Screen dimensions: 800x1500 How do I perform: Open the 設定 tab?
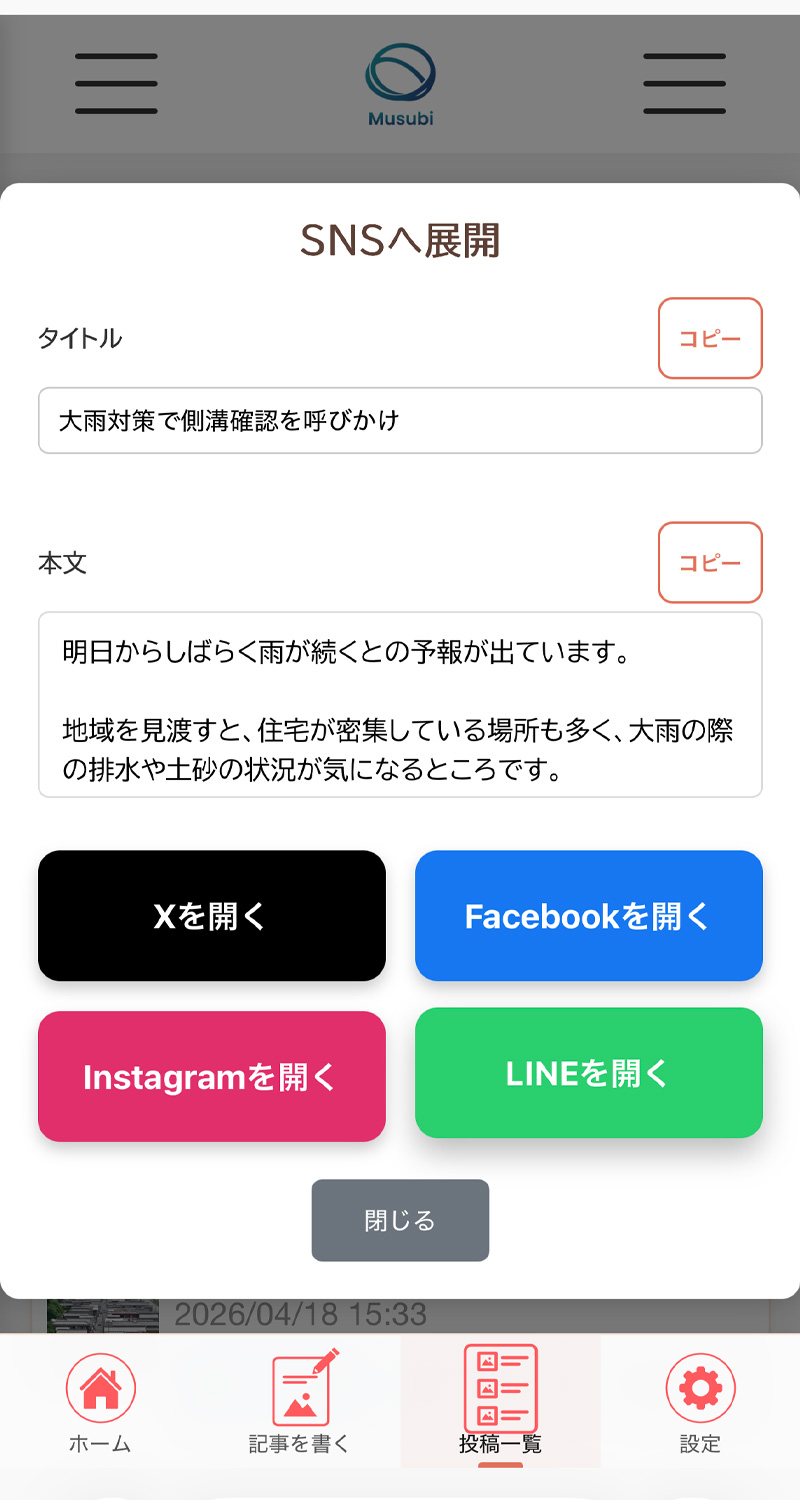pos(700,1400)
